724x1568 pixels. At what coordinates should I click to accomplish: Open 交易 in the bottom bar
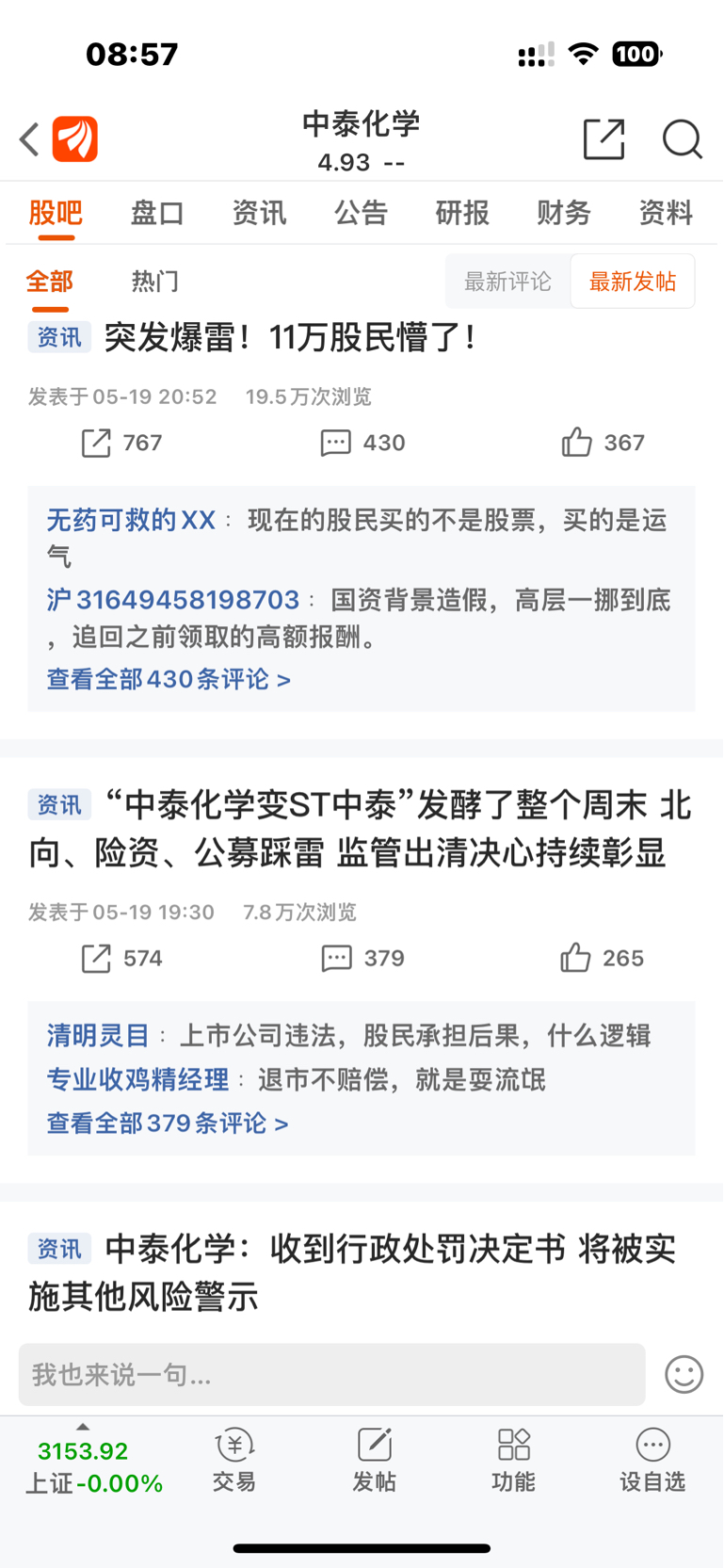click(234, 1460)
